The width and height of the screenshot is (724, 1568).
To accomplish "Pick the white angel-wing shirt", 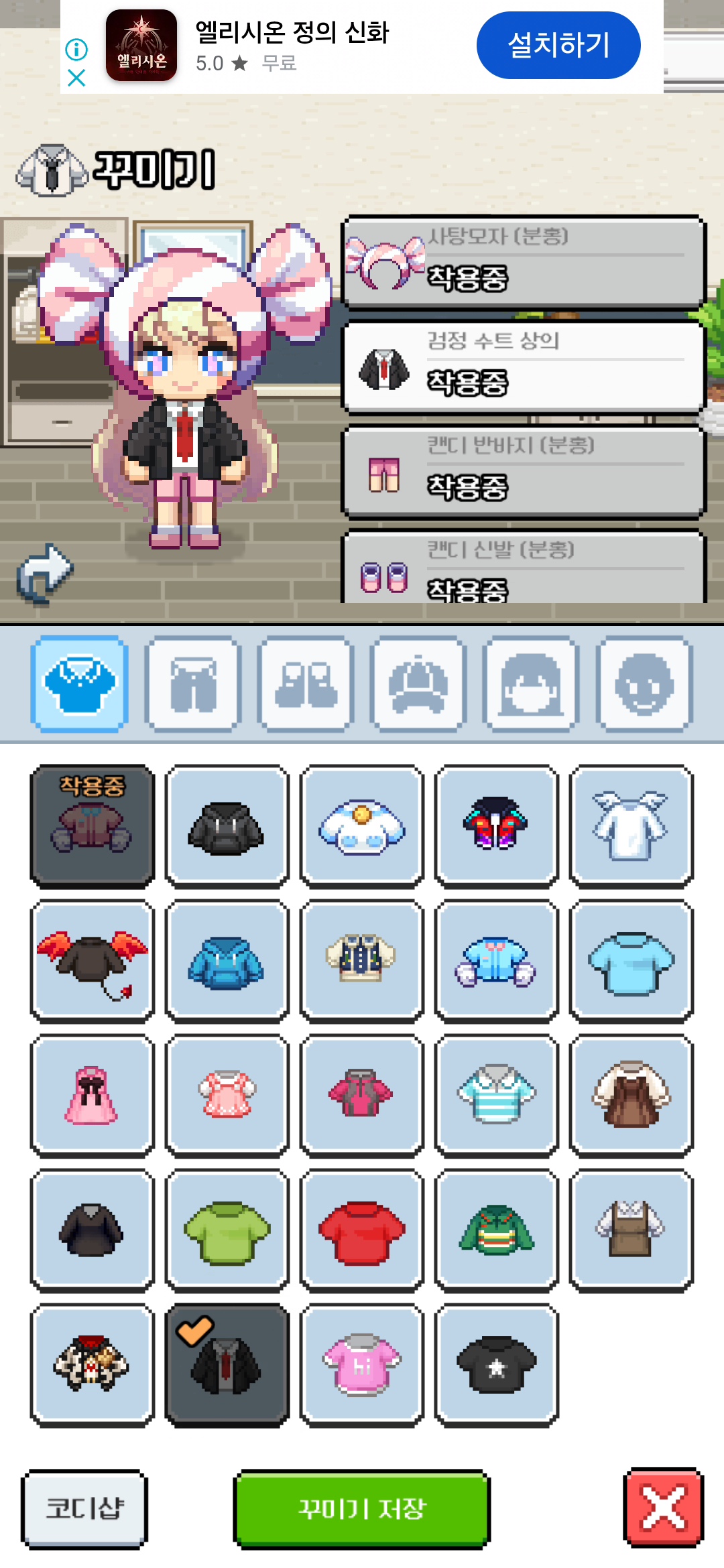I will [x=631, y=827].
